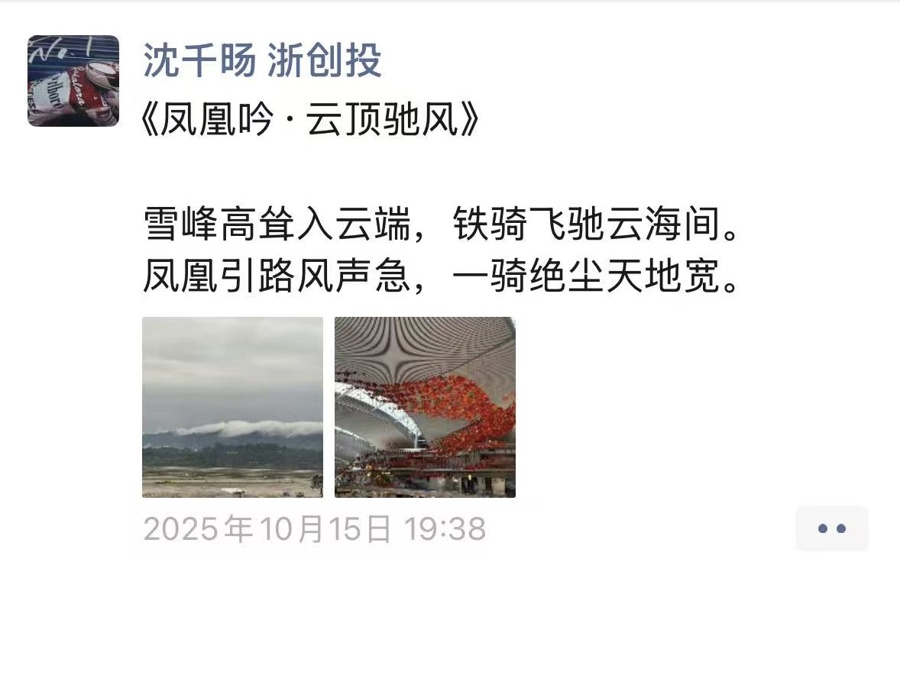This screenshot has width=900, height=675.
Task: View the cloudy mountain photo
Action: pos(232,407)
